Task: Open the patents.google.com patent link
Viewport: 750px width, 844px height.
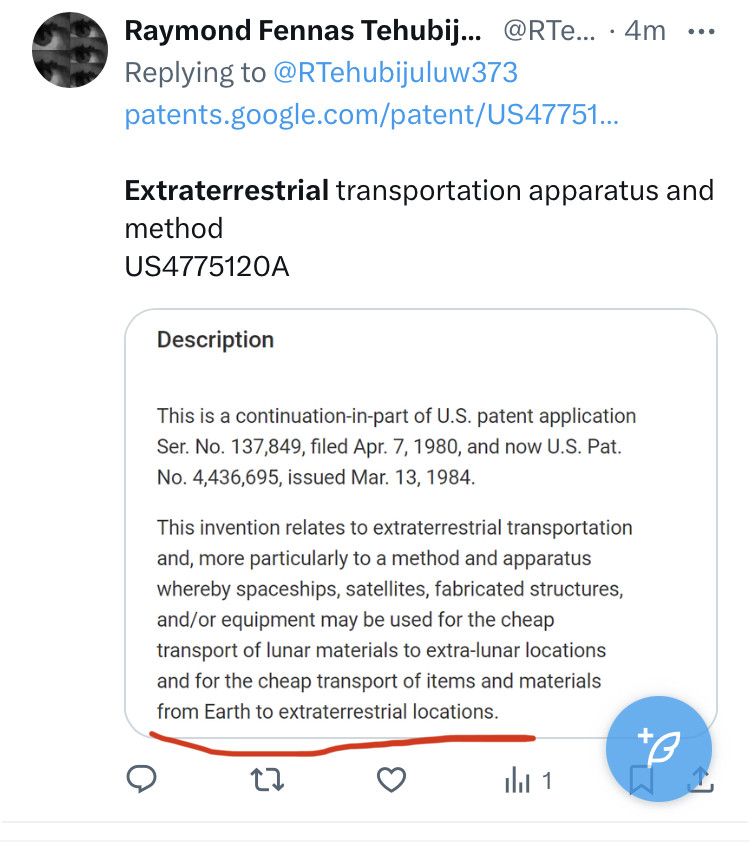Action: tap(371, 115)
